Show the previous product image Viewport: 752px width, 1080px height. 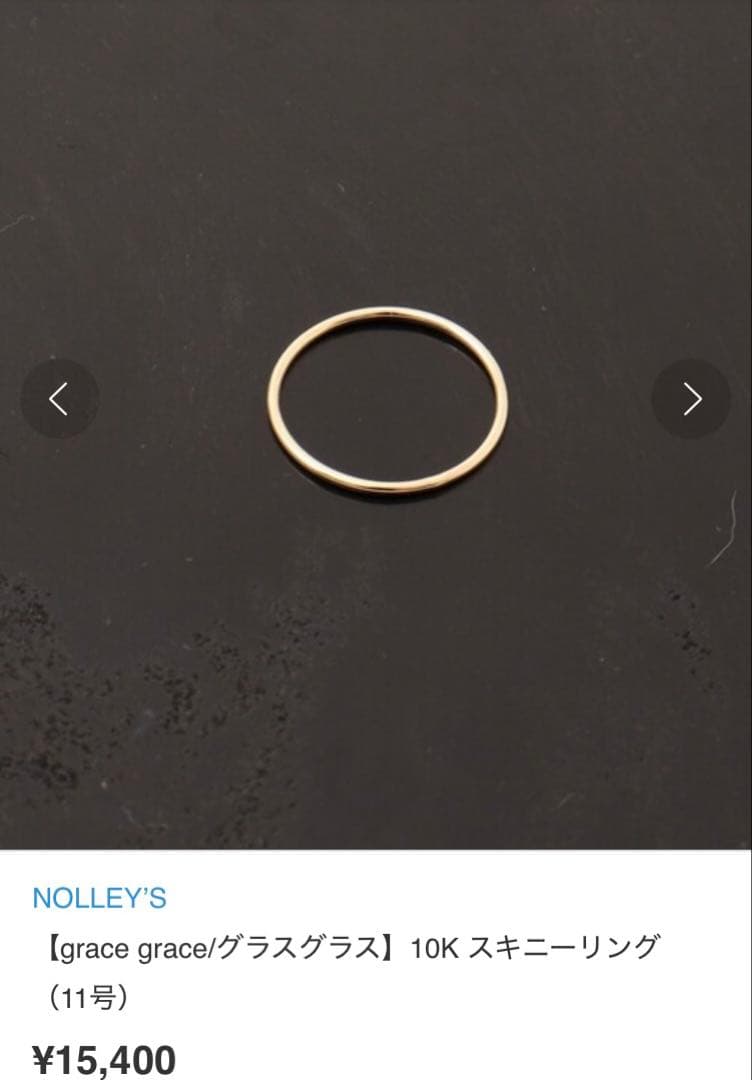click(x=59, y=399)
